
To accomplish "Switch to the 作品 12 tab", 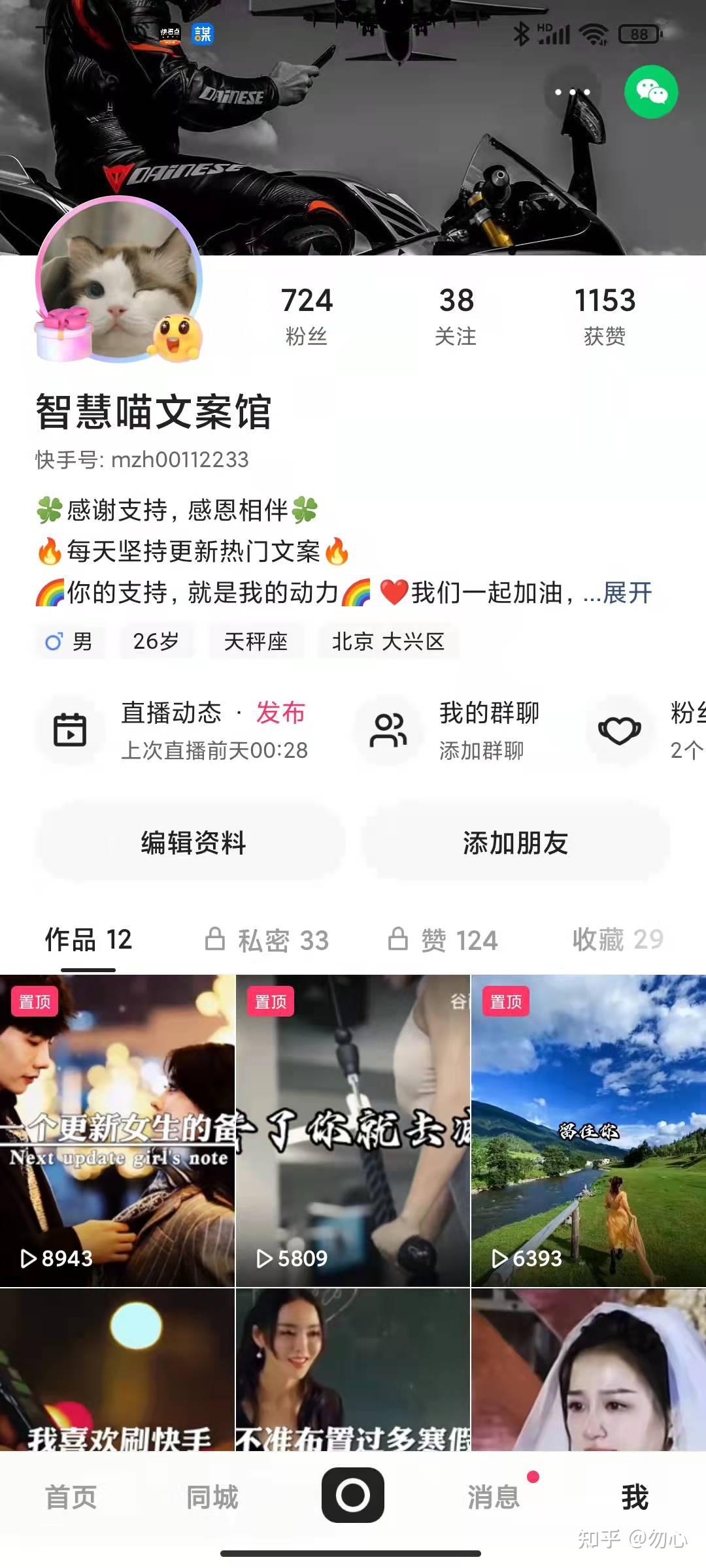I will [x=87, y=939].
